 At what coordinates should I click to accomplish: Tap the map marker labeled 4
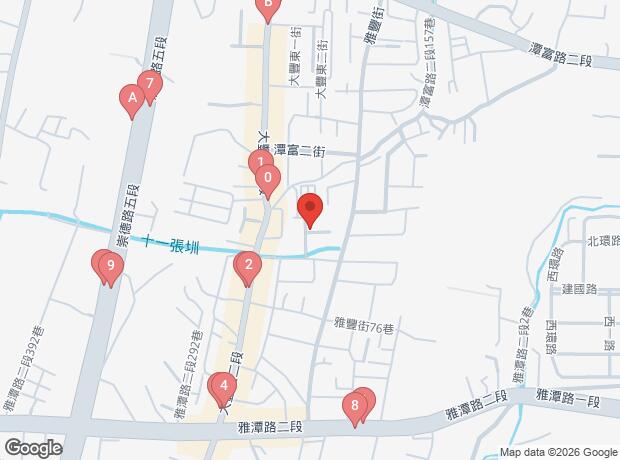click(x=224, y=390)
